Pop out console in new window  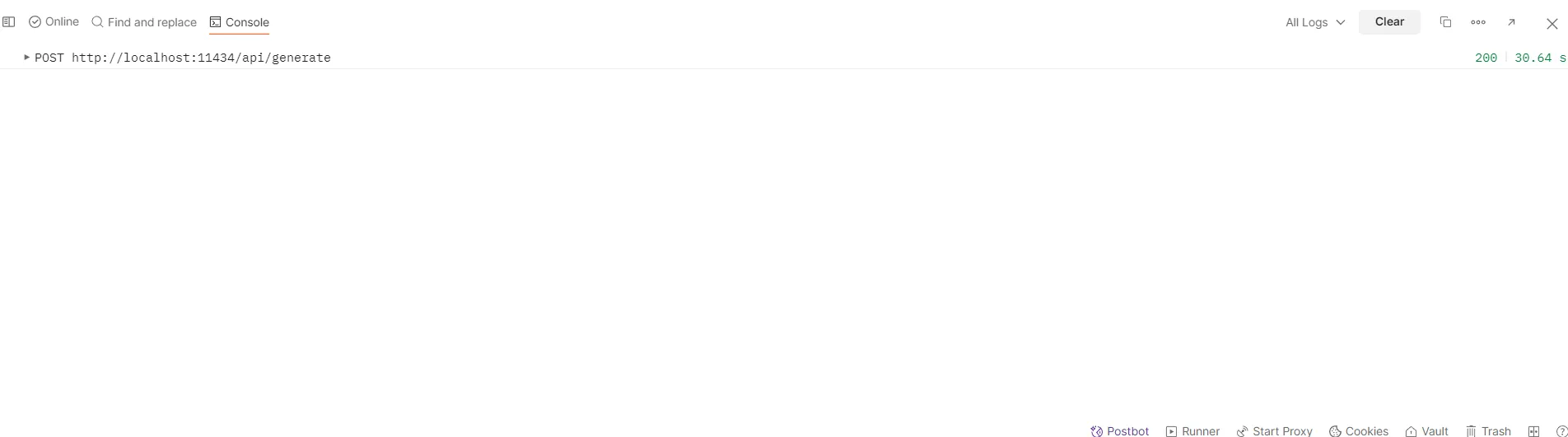[1511, 22]
